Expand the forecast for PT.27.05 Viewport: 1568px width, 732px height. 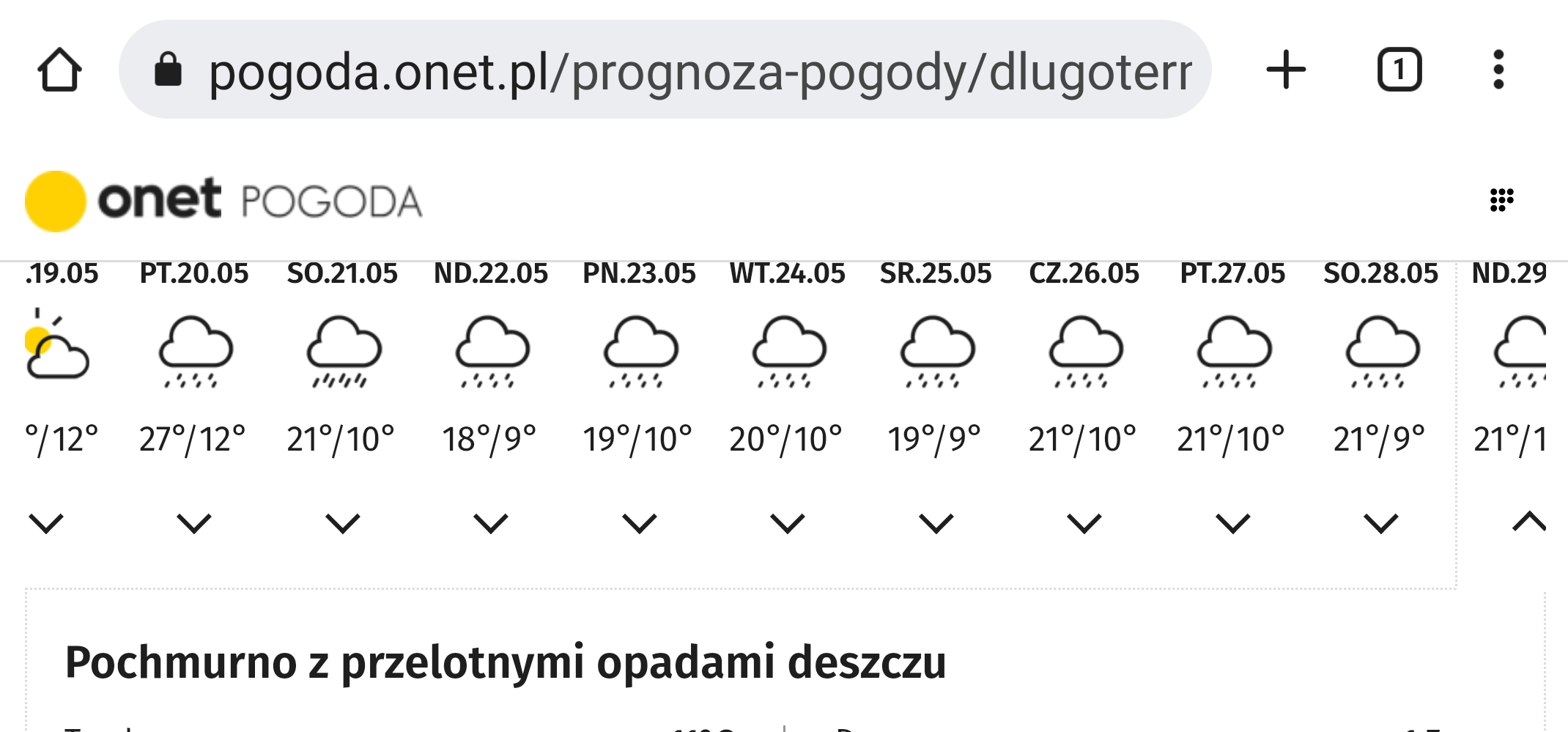pos(1233,523)
